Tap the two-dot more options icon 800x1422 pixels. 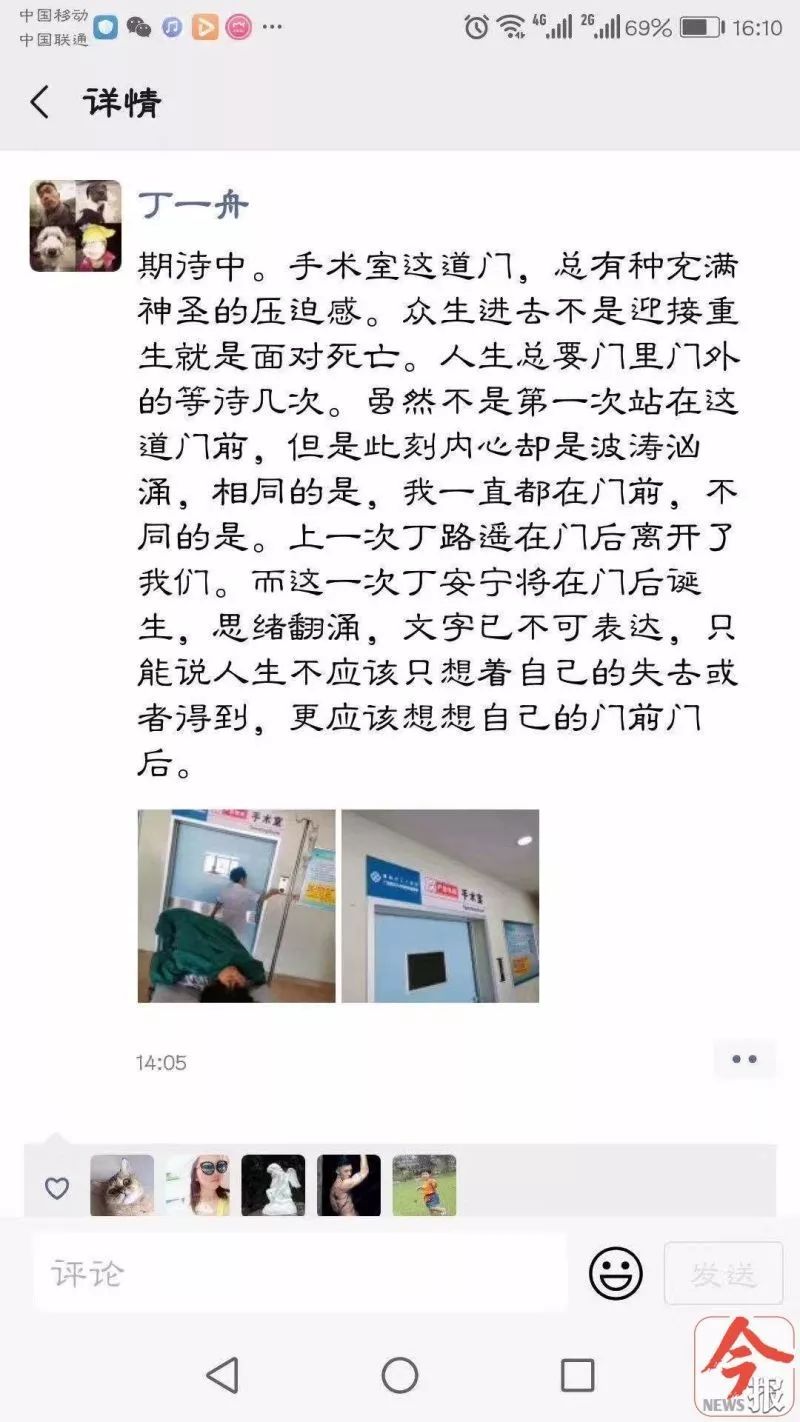pos(744,1059)
